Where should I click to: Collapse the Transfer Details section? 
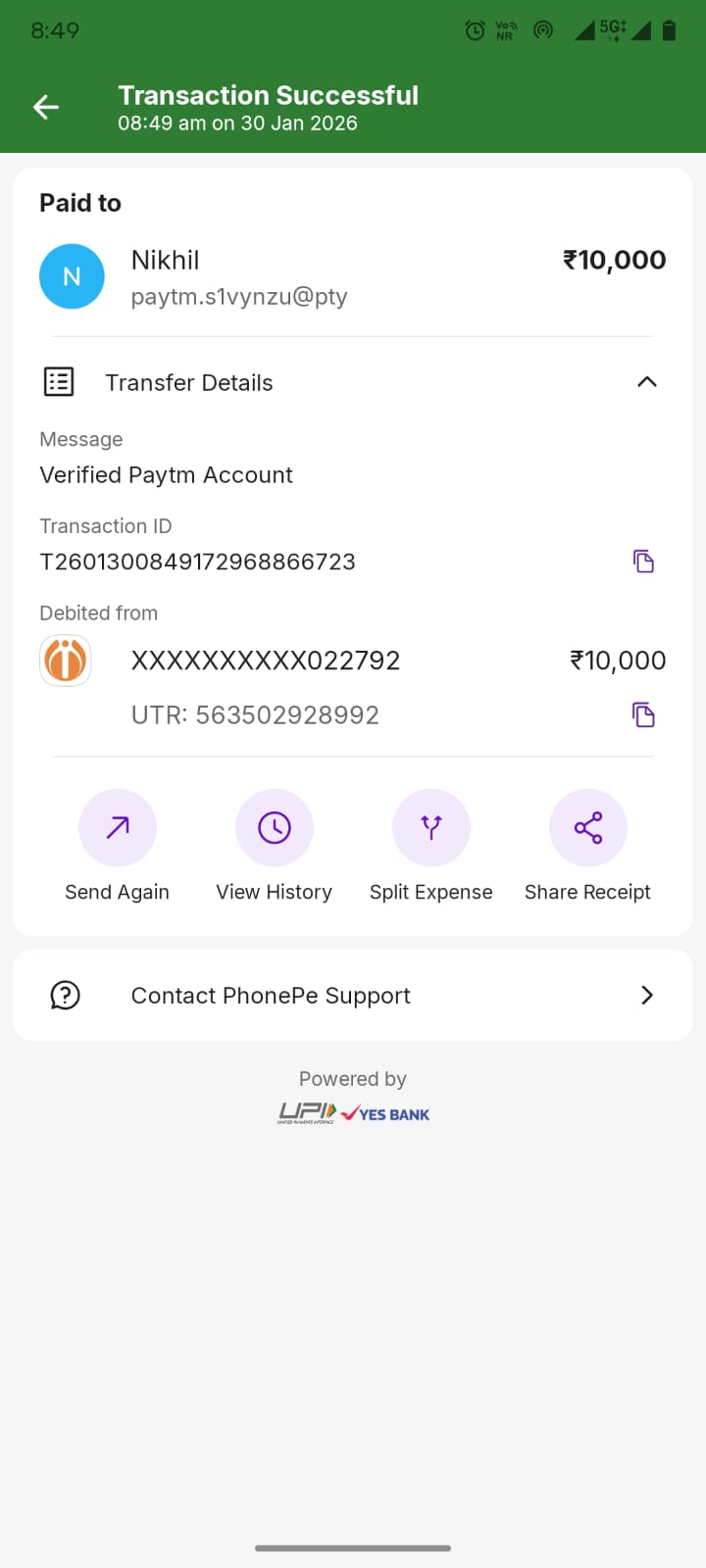[x=646, y=382]
